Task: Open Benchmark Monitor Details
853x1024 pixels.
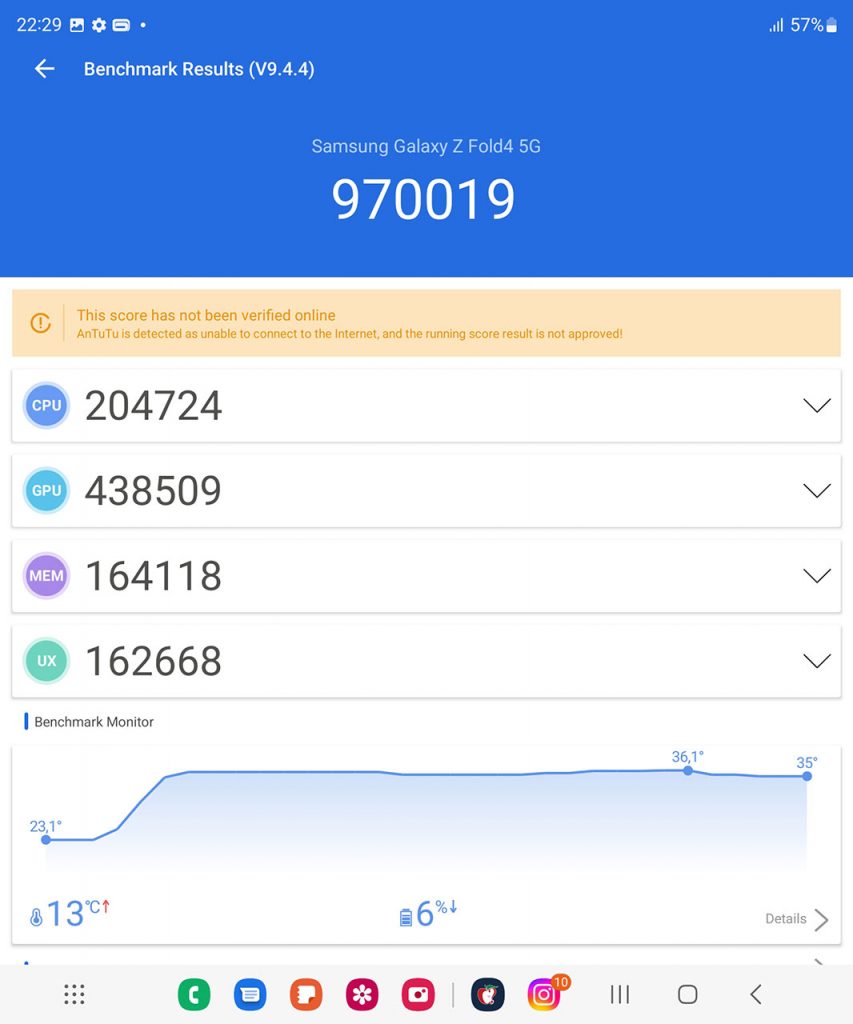Action: [797, 919]
